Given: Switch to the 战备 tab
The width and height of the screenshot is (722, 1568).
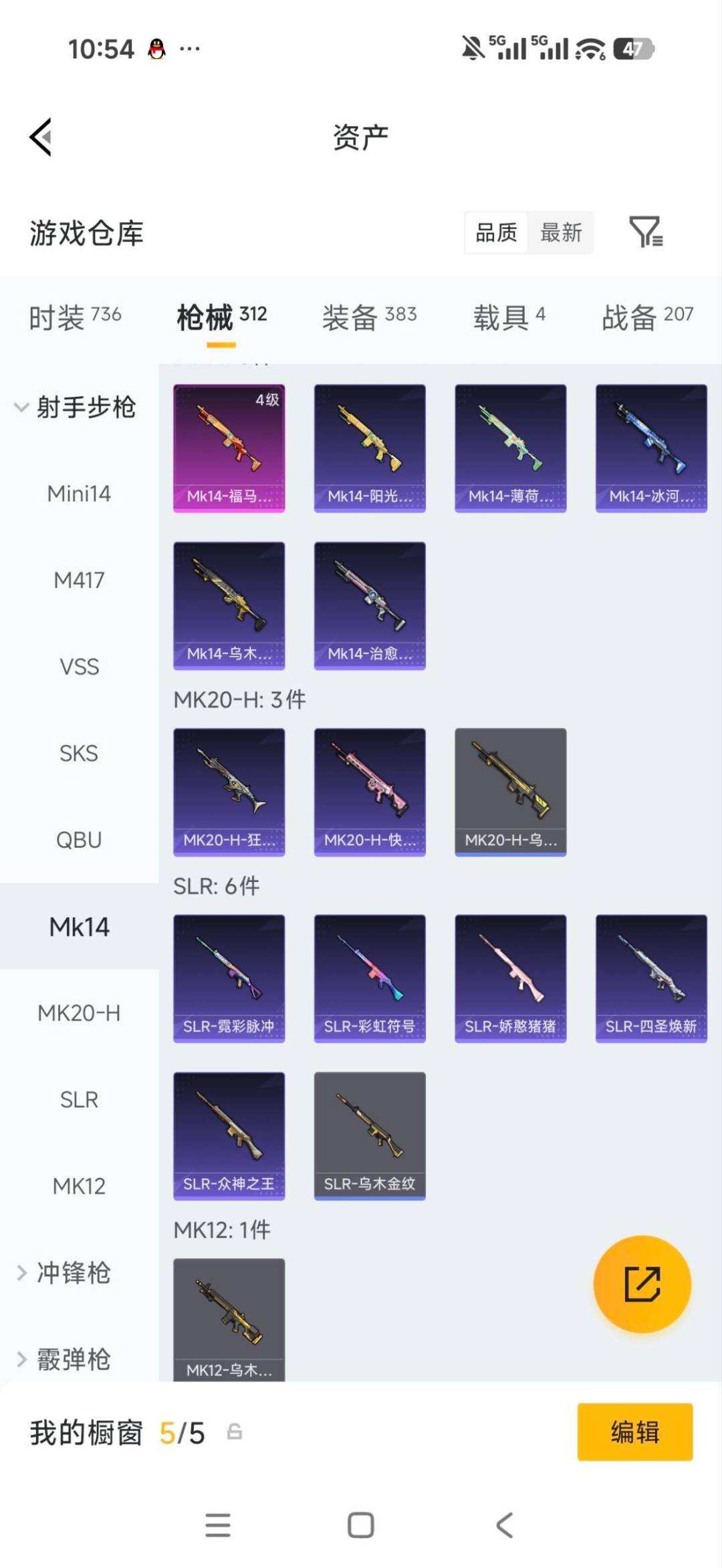Looking at the screenshot, I should pyautogui.click(x=647, y=317).
